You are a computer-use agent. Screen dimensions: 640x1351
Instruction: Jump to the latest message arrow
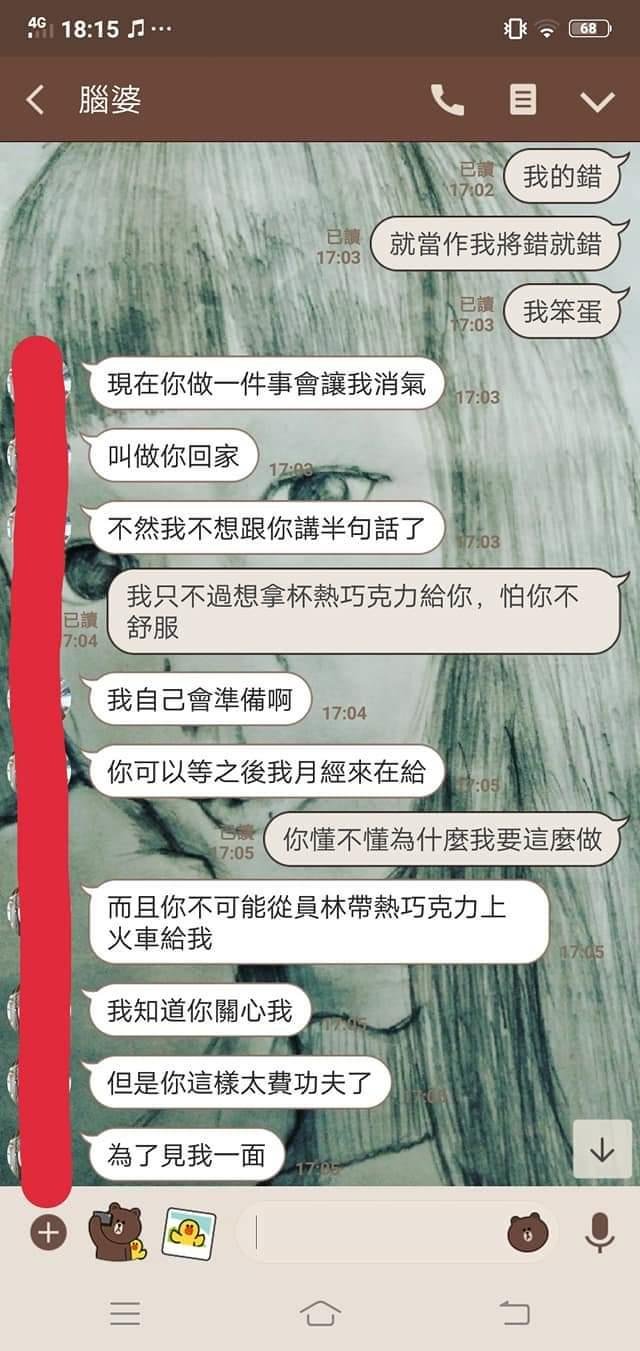(x=602, y=1150)
